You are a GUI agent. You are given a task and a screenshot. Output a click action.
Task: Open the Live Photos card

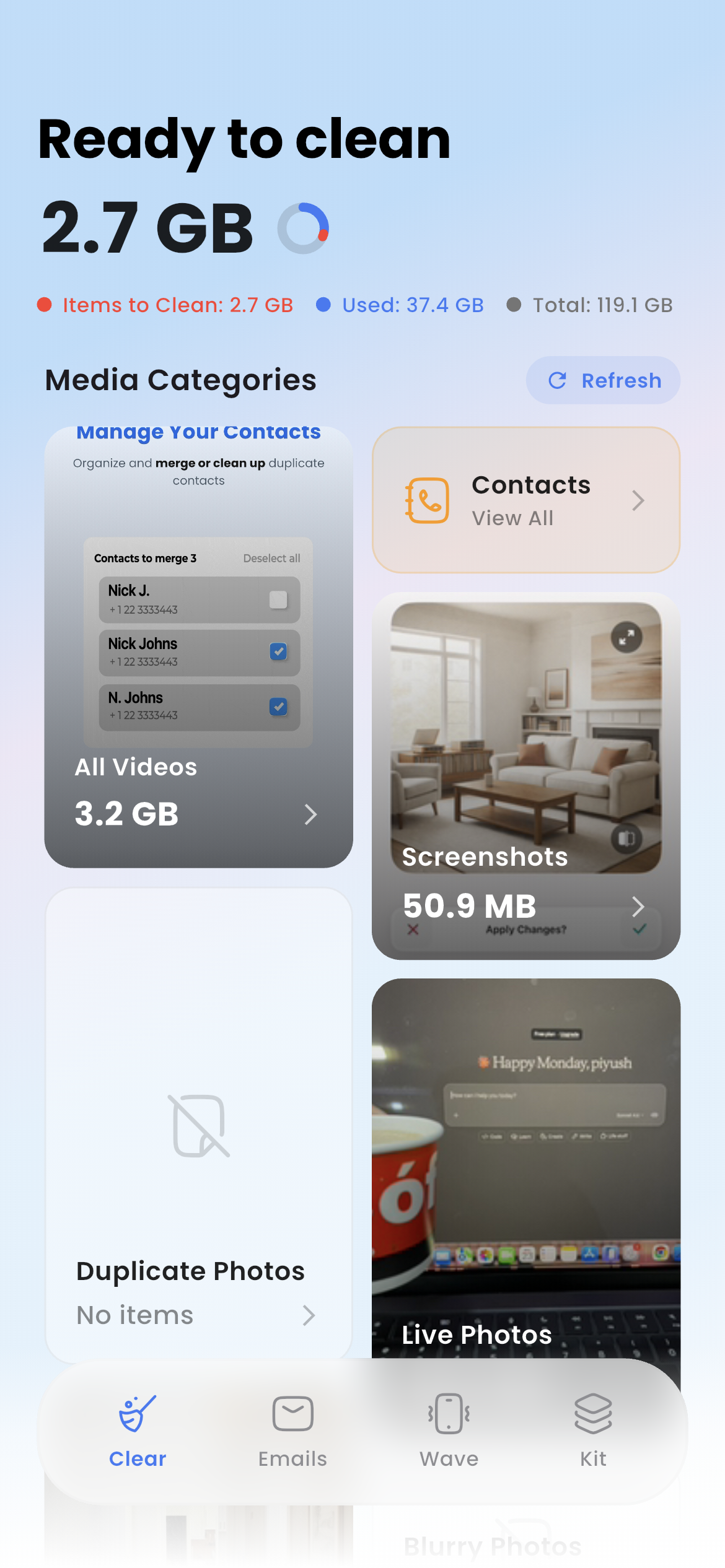pyautogui.click(x=525, y=1177)
